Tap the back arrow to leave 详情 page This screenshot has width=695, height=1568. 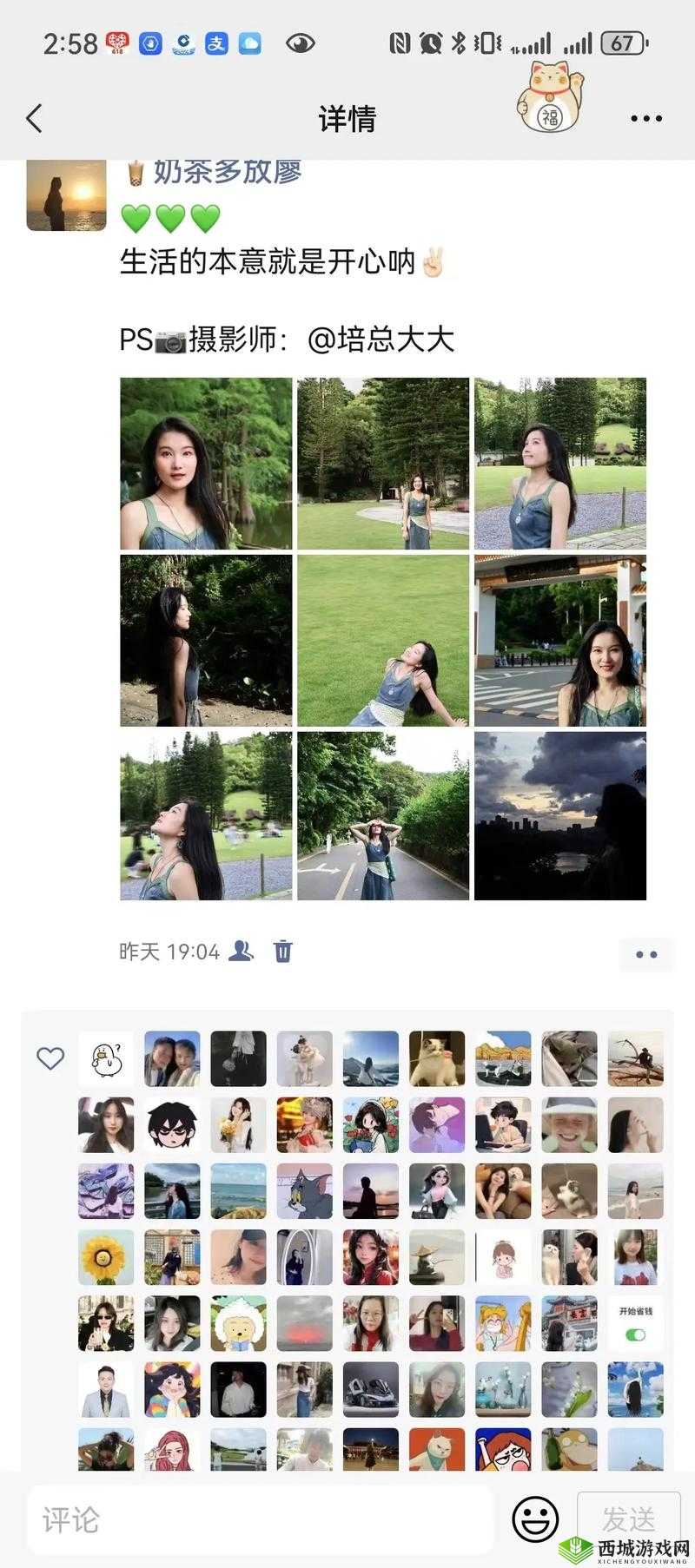[35, 118]
